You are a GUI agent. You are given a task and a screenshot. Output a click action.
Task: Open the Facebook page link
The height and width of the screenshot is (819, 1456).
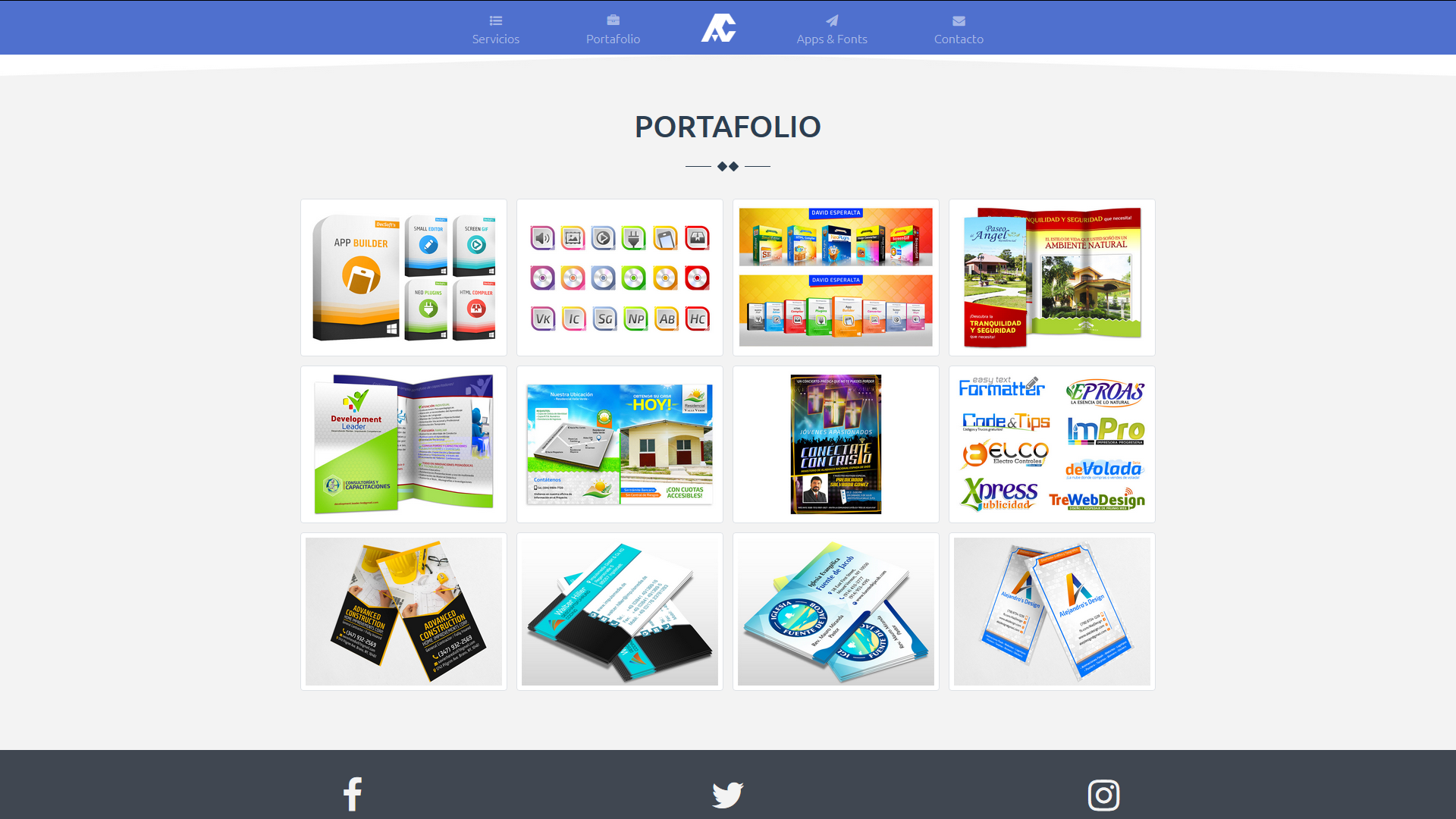pos(352,795)
